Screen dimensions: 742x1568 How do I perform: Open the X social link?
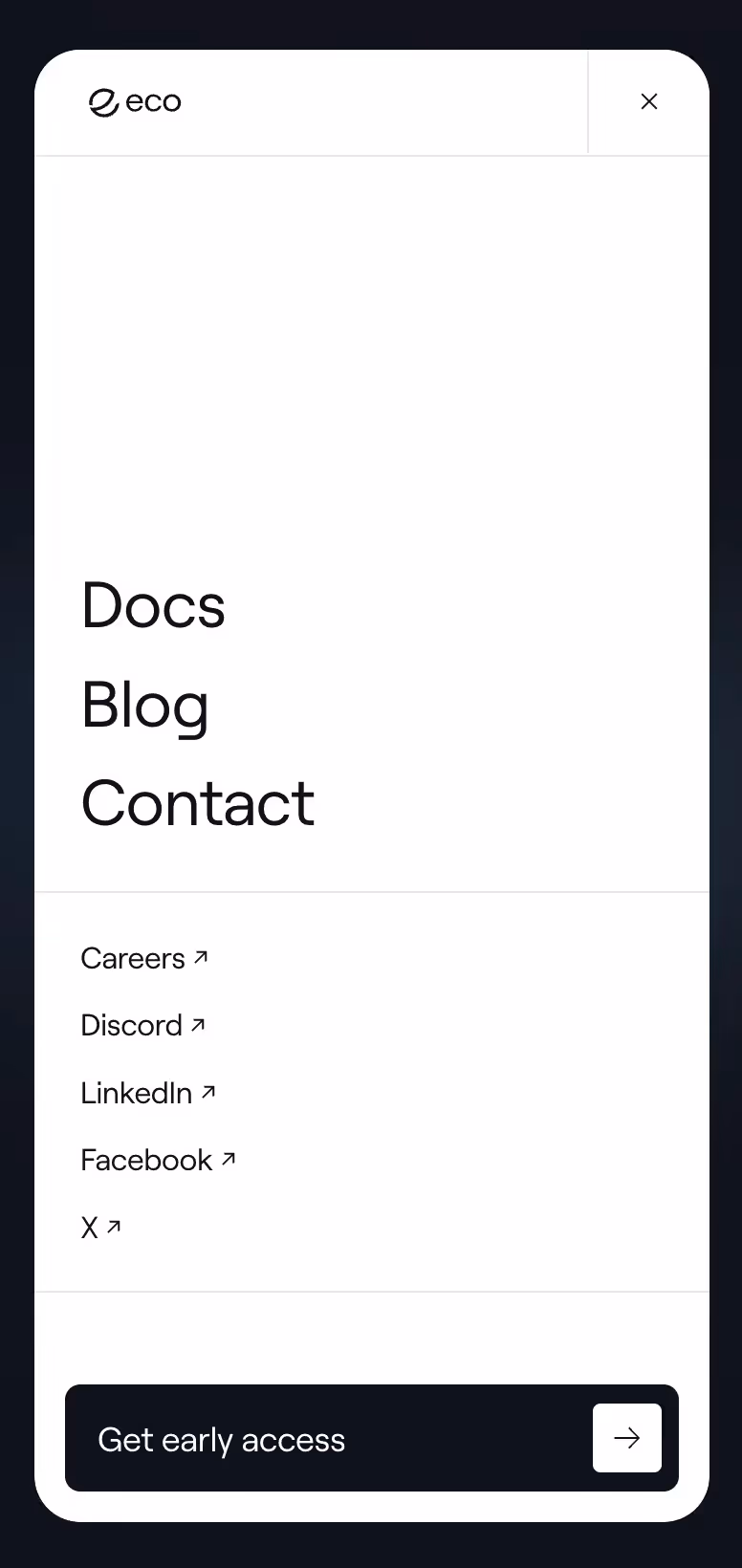[x=101, y=1227]
